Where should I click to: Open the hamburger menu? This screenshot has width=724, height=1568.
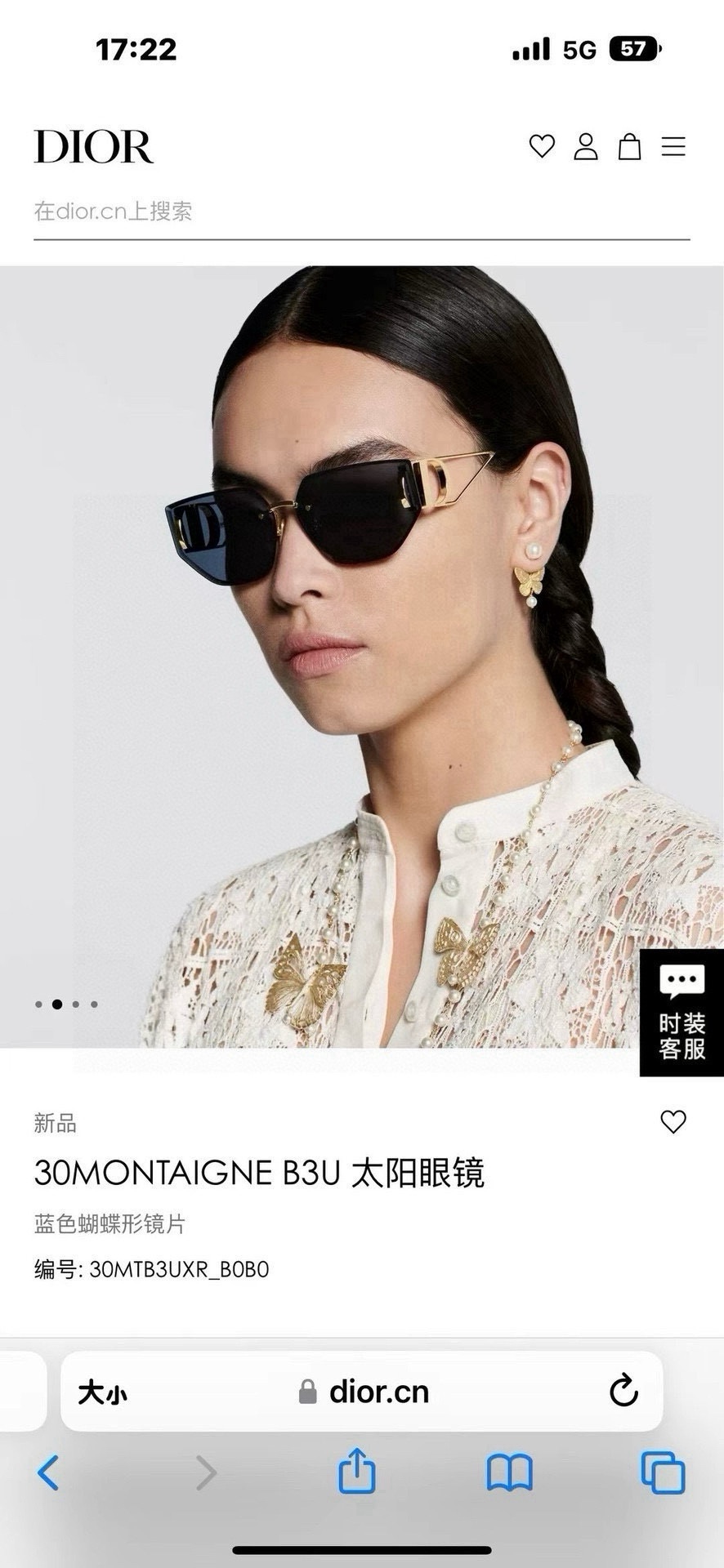[x=673, y=147]
